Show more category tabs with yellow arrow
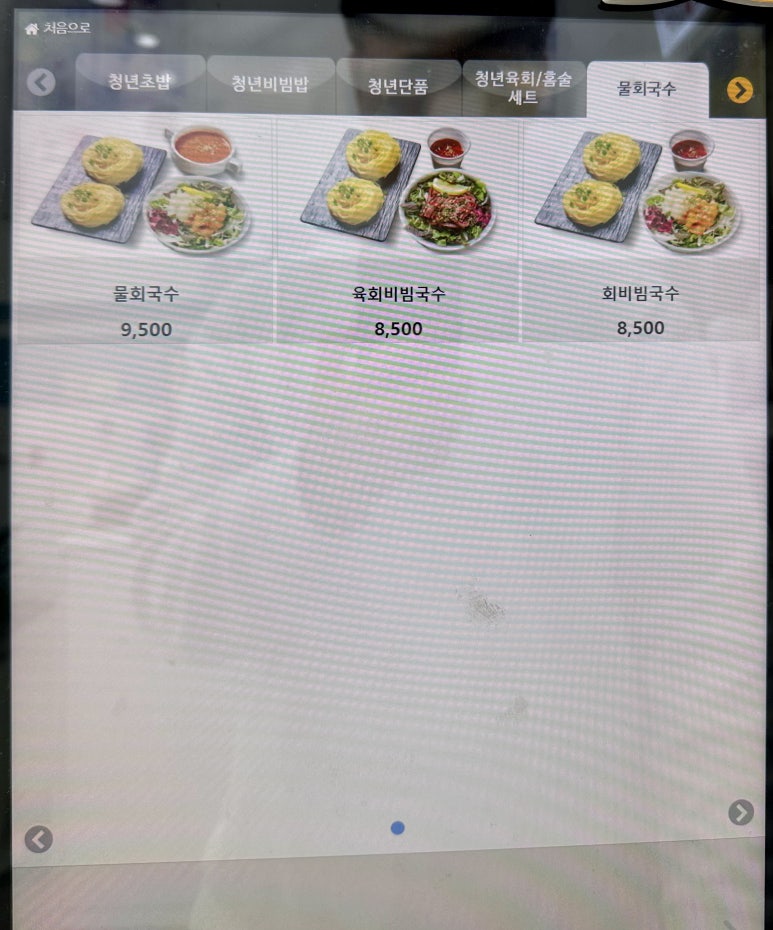 (740, 90)
